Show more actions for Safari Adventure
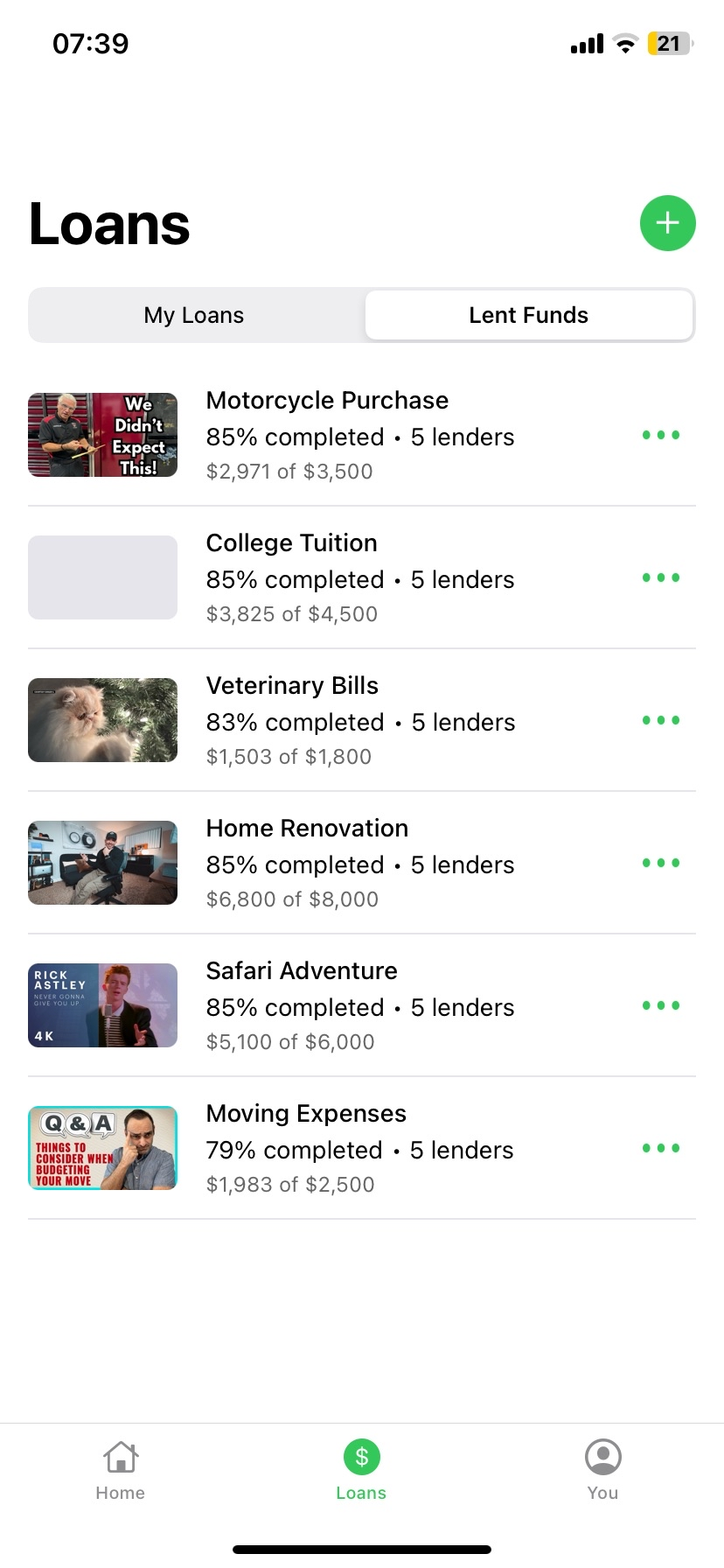 (661, 1005)
